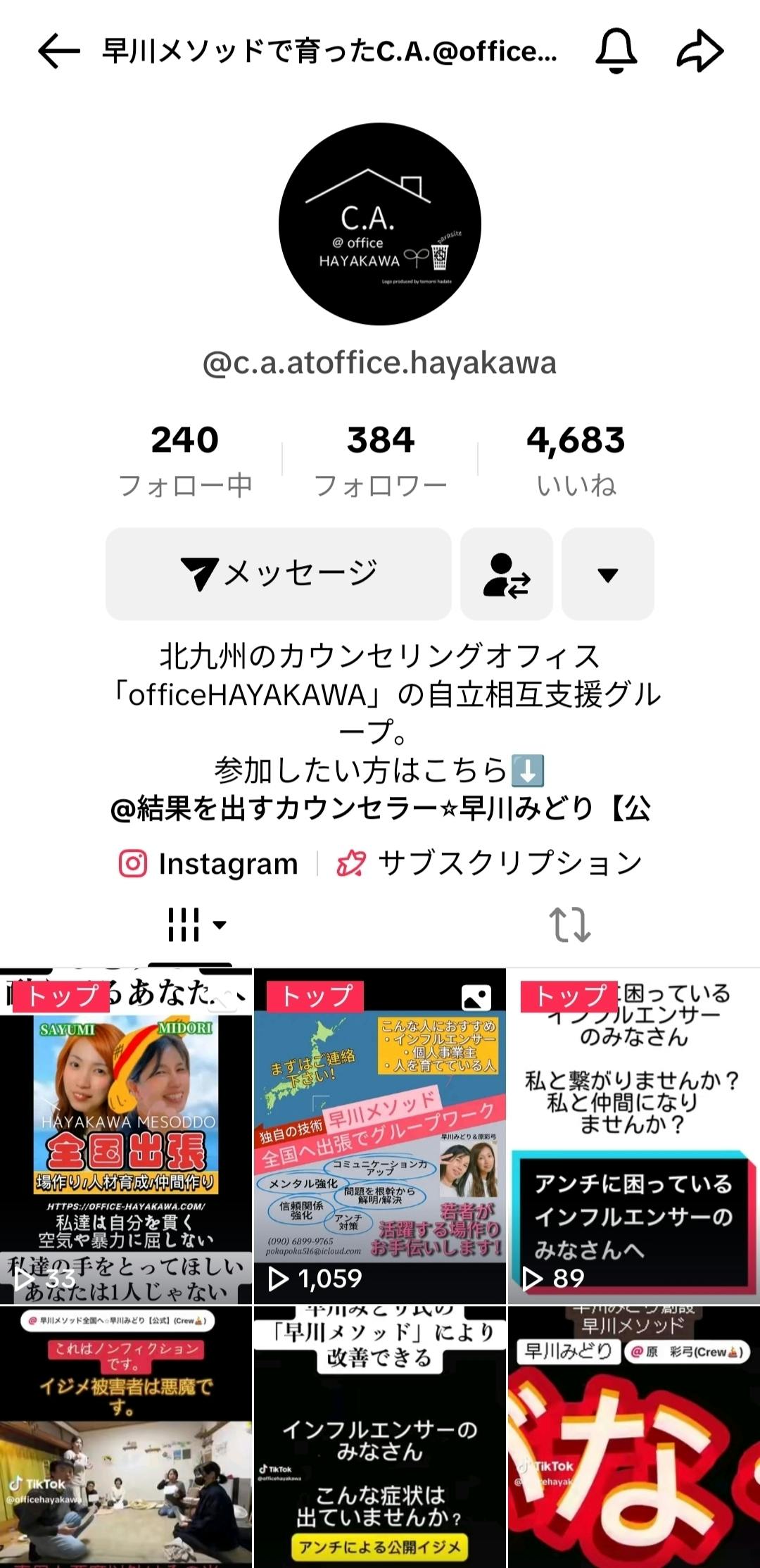760x1568 pixels.
Task: Share this profile via the arrow icon
Action: 700,51
